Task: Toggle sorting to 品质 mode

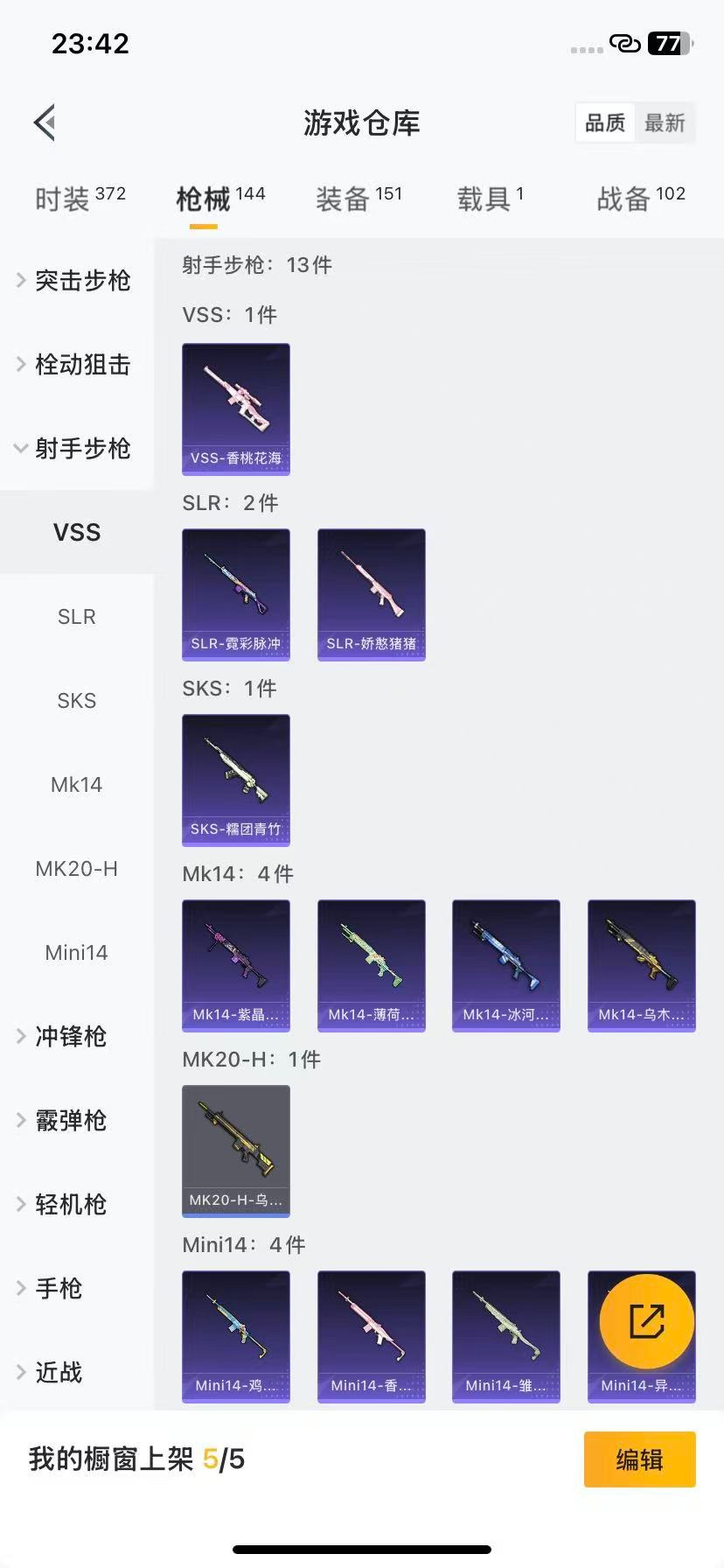Action: point(604,123)
